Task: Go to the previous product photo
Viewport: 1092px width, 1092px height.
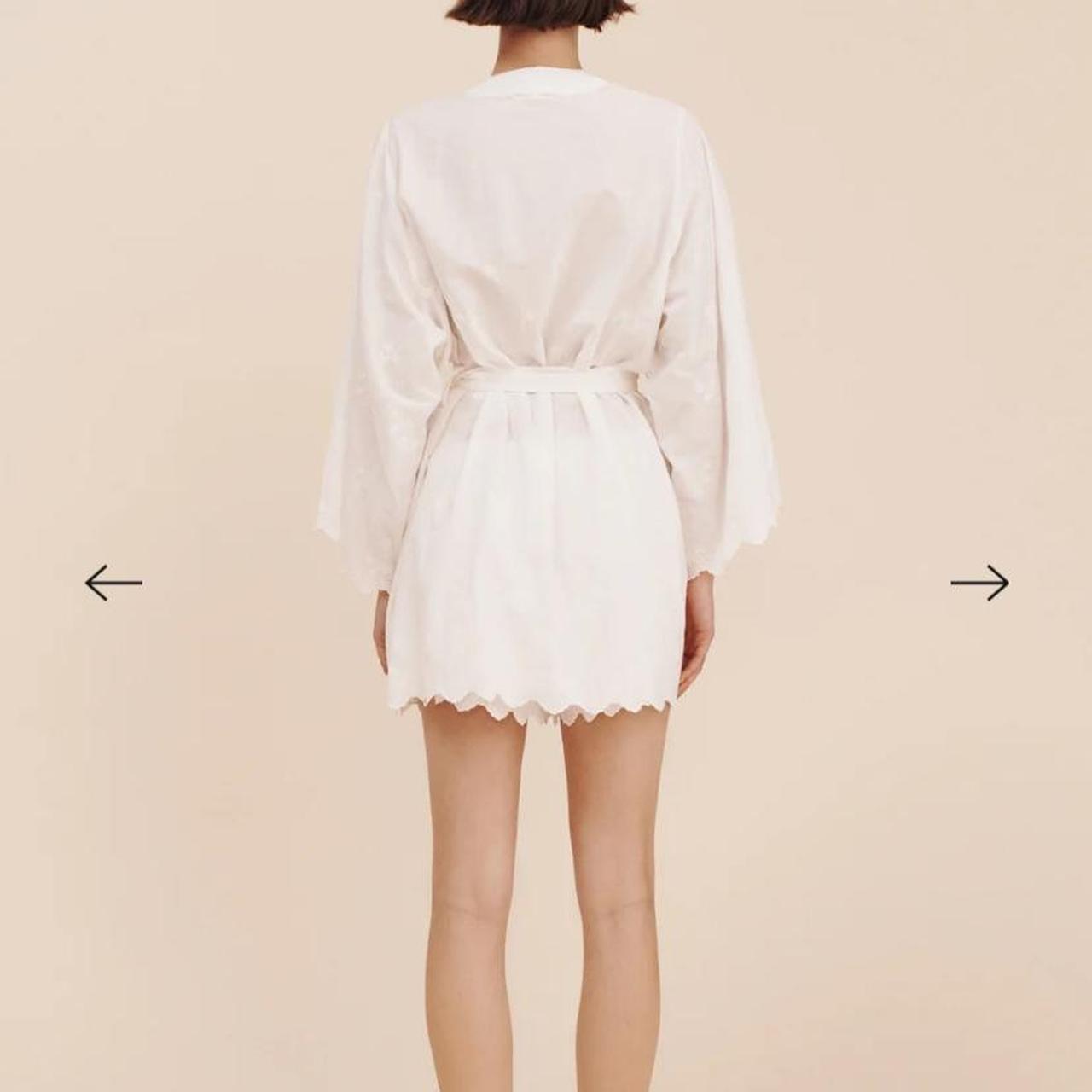Action: click(113, 583)
